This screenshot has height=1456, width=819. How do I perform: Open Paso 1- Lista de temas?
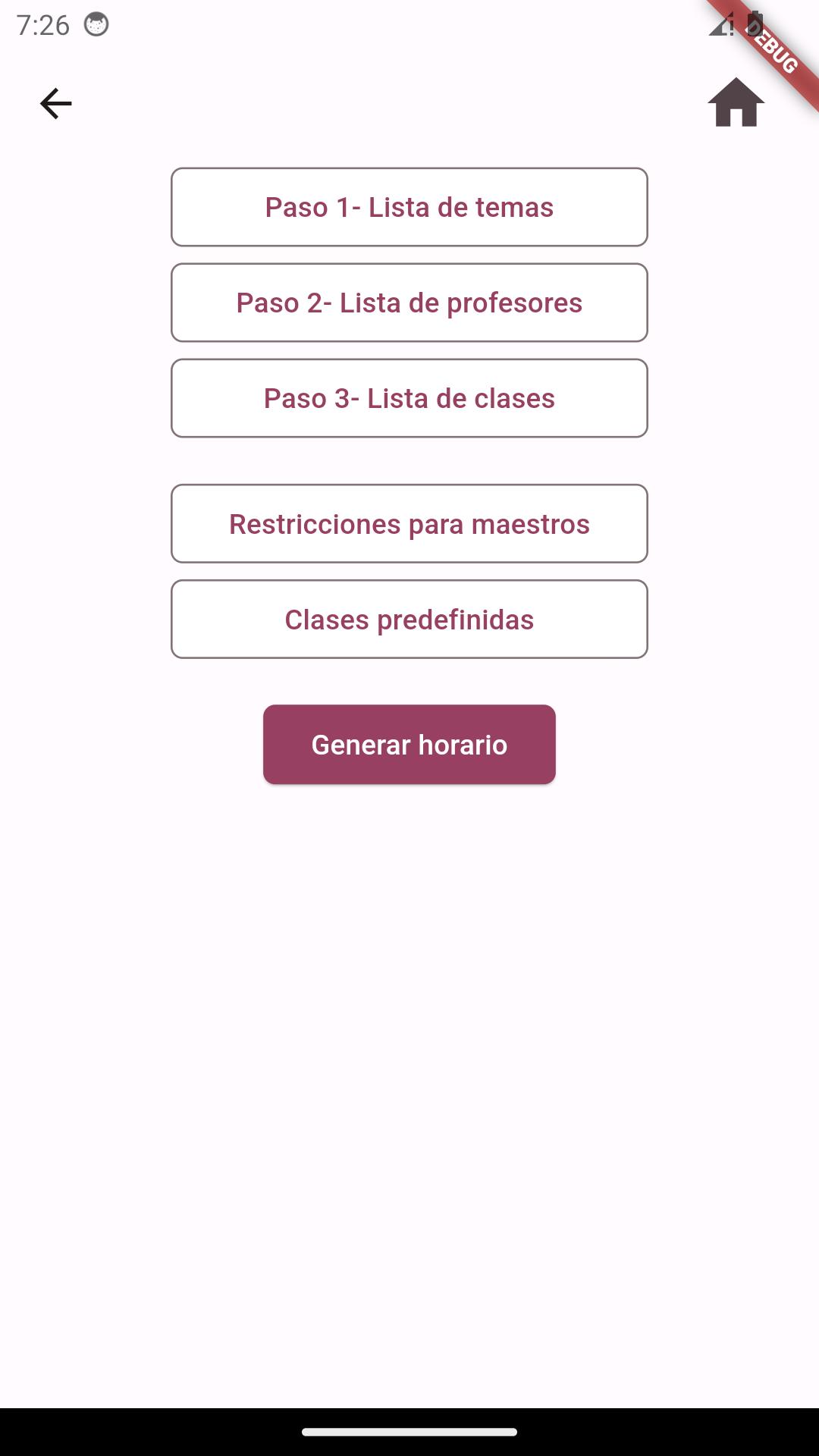pyautogui.click(x=409, y=207)
